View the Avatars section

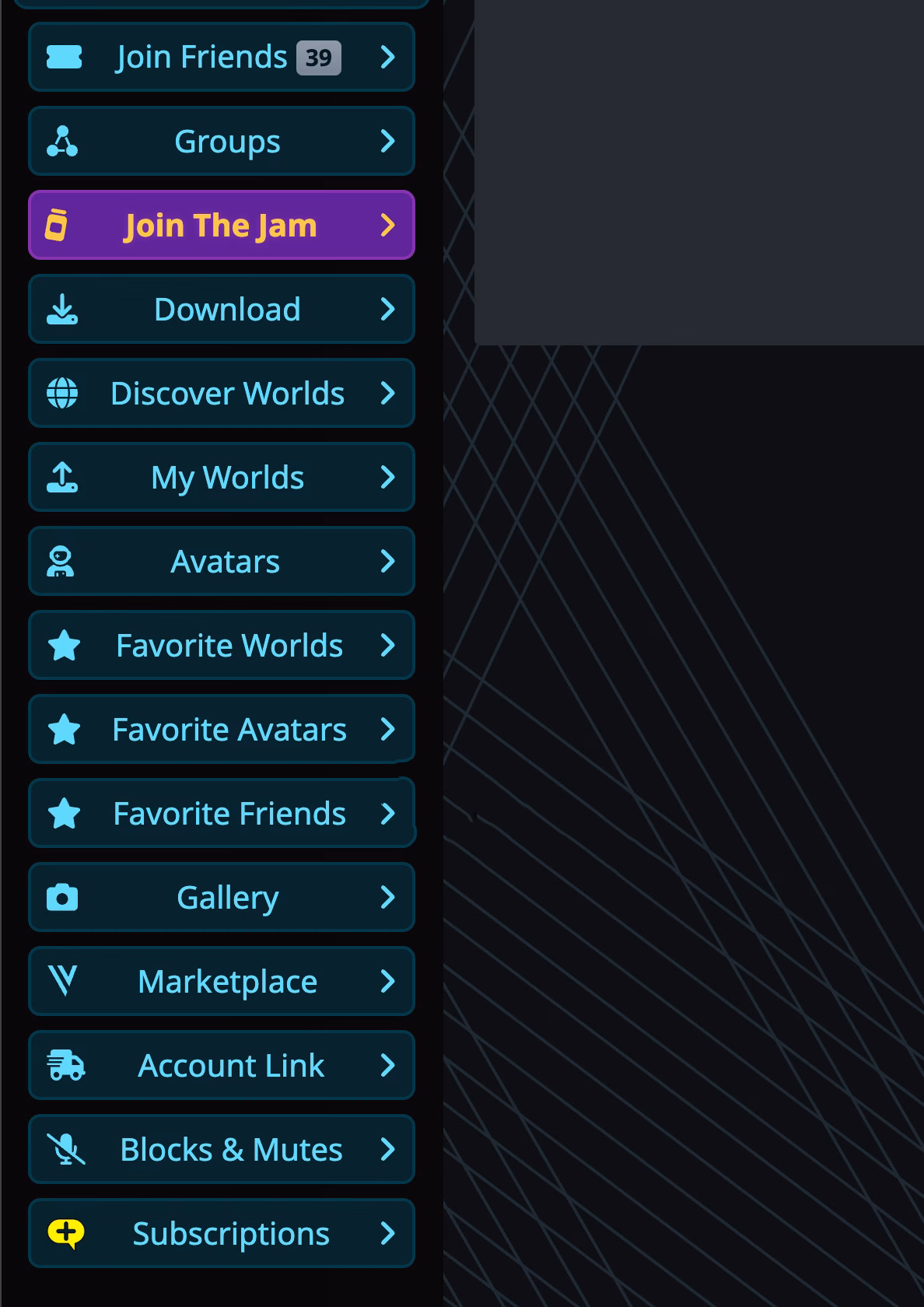coord(221,562)
